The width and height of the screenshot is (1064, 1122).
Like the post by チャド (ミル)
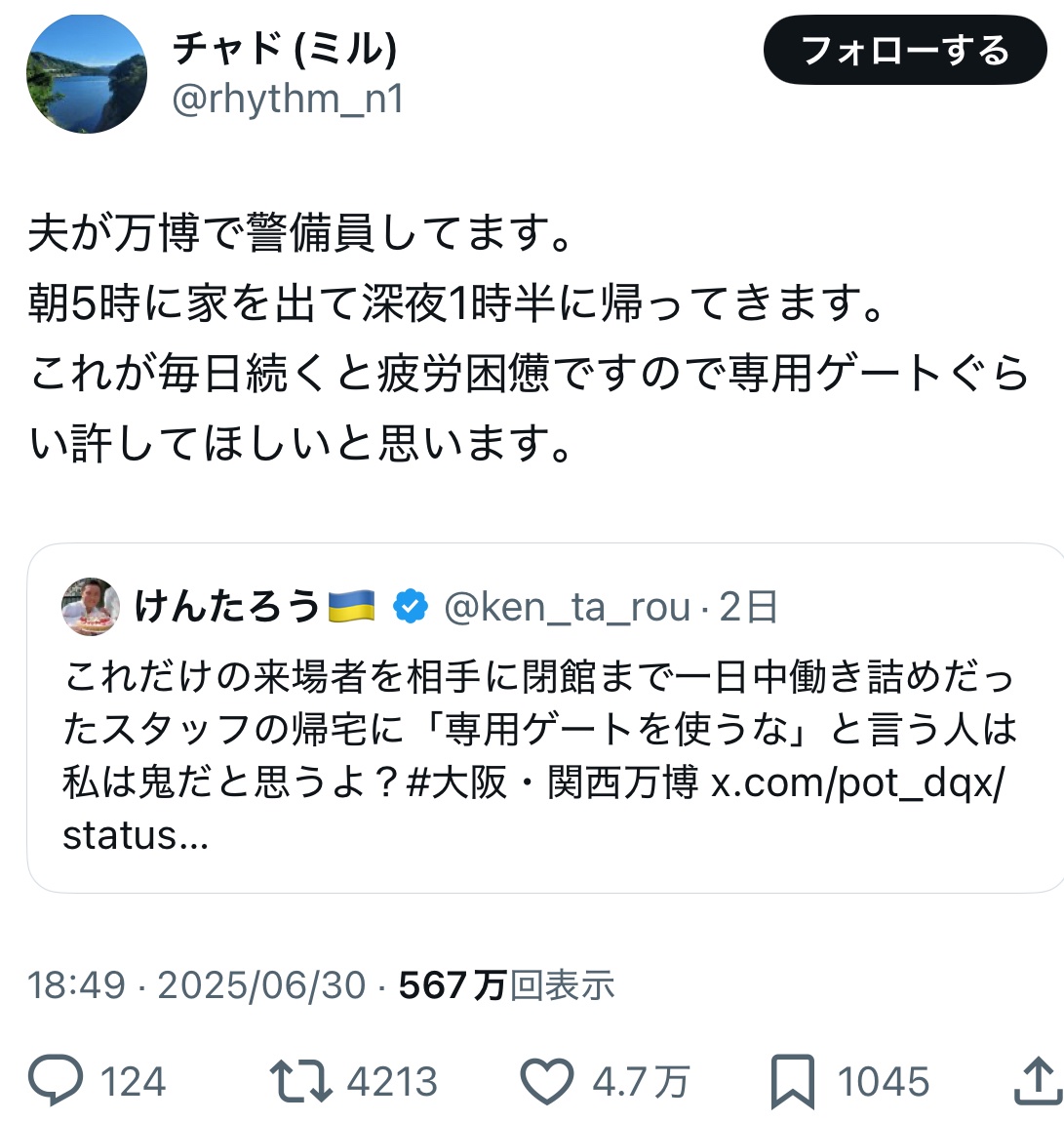click(x=546, y=1082)
